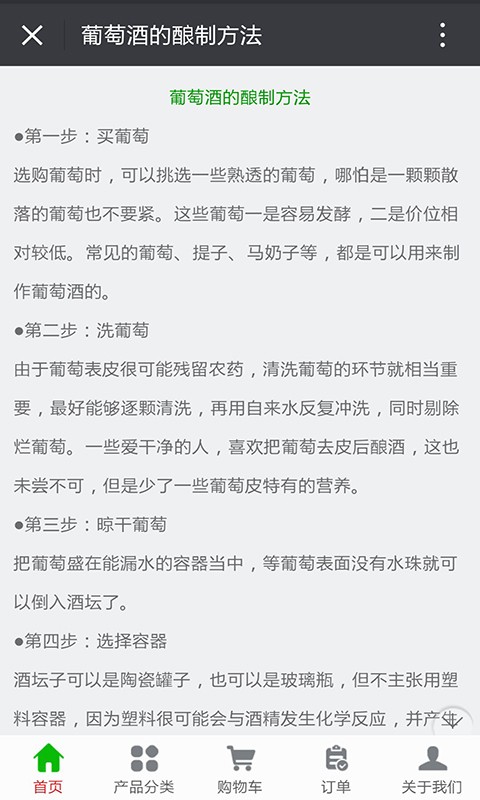
Task: Open the 购物车 tab
Action: click(240, 768)
